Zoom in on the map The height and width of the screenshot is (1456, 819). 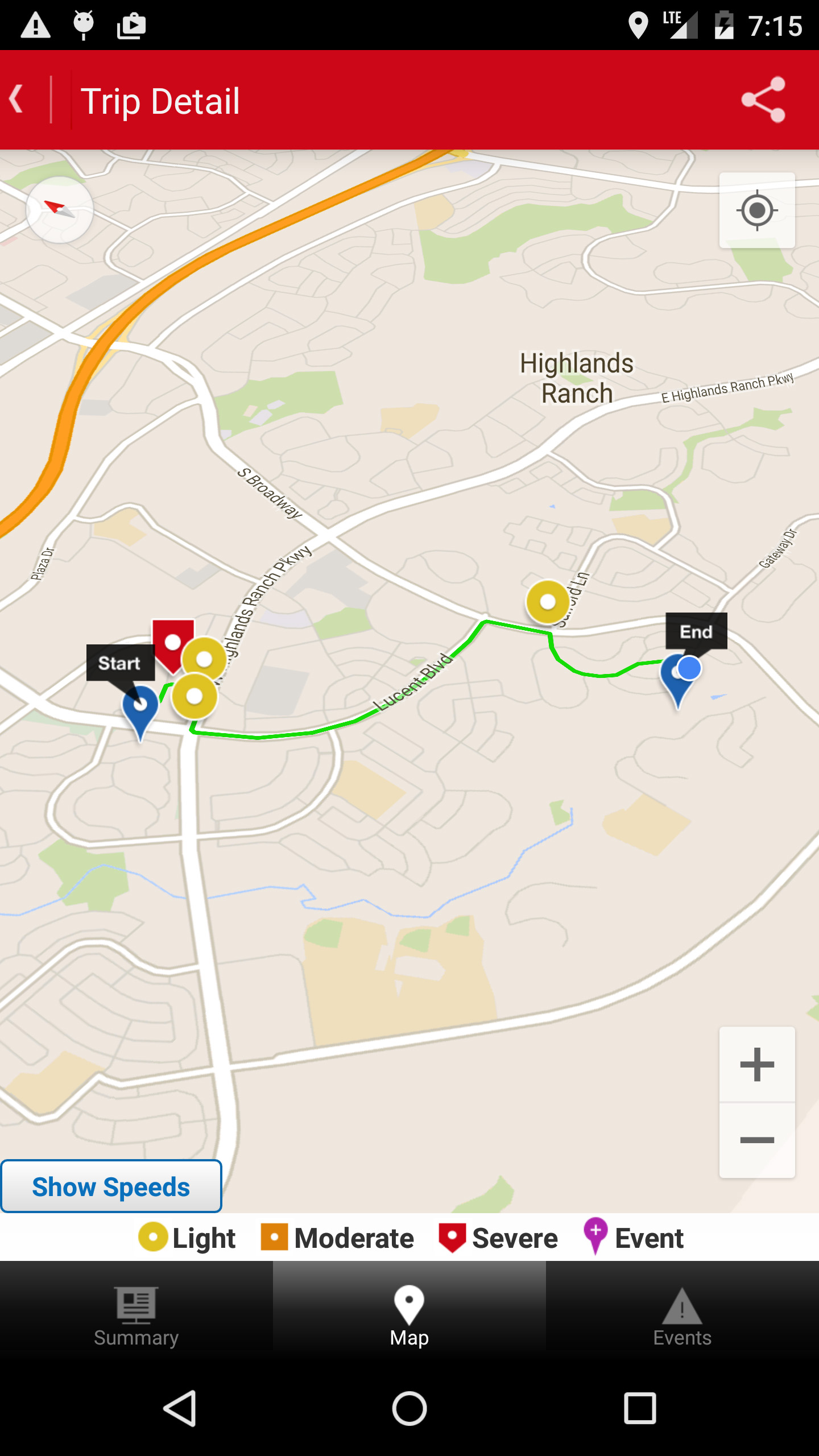pos(756,1064)
